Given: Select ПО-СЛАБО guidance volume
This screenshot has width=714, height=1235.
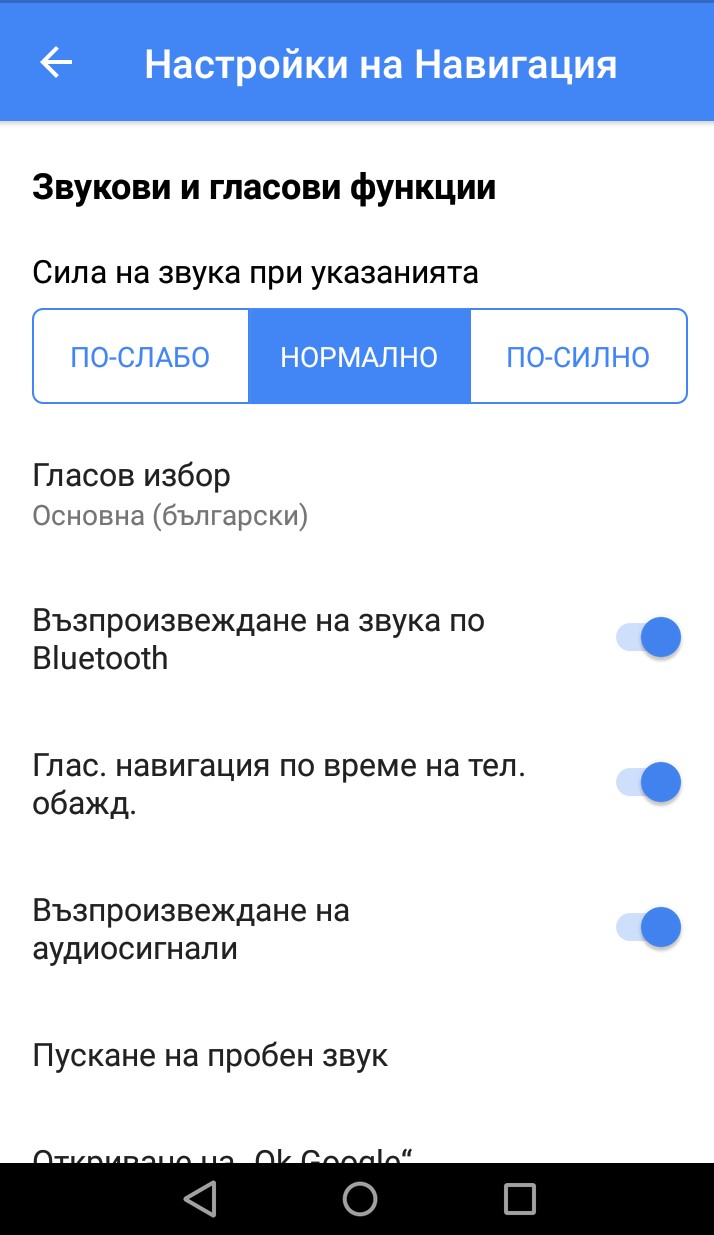Looking at the screenshot, I should (140, 357).
